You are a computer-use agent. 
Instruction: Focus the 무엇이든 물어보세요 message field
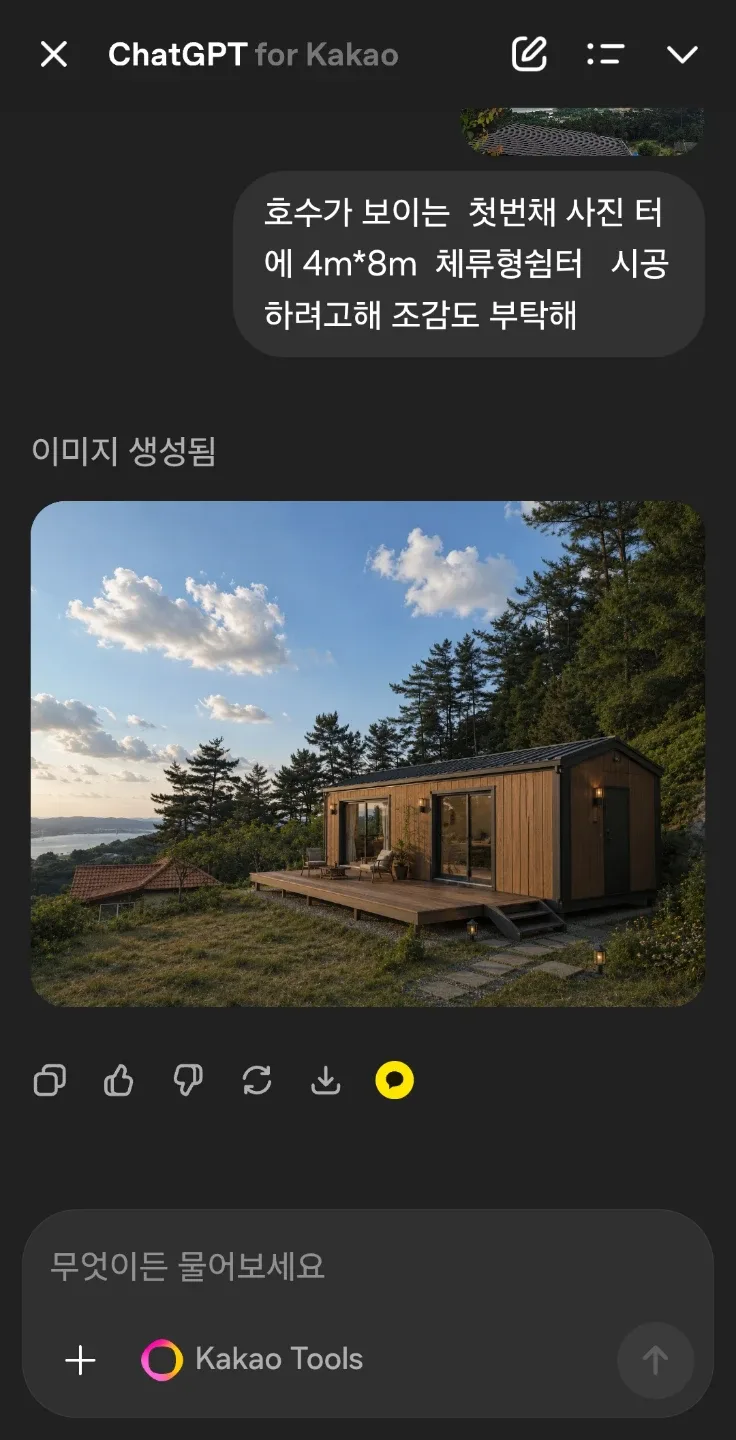(330, 1266)
